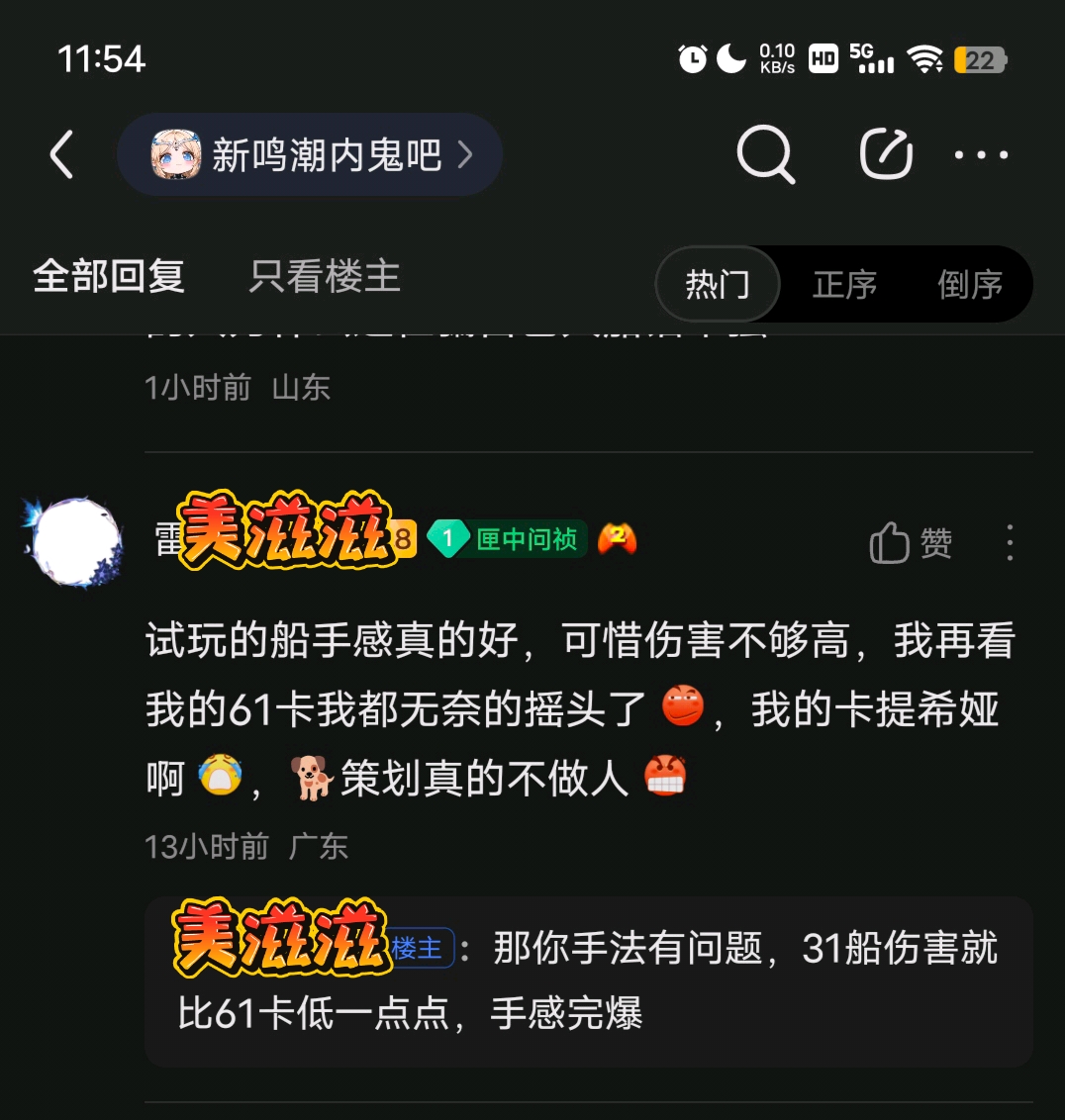Sort replies in 正序 order
Viewport: 1065px width, 1120px height.
tap(844, 285)
